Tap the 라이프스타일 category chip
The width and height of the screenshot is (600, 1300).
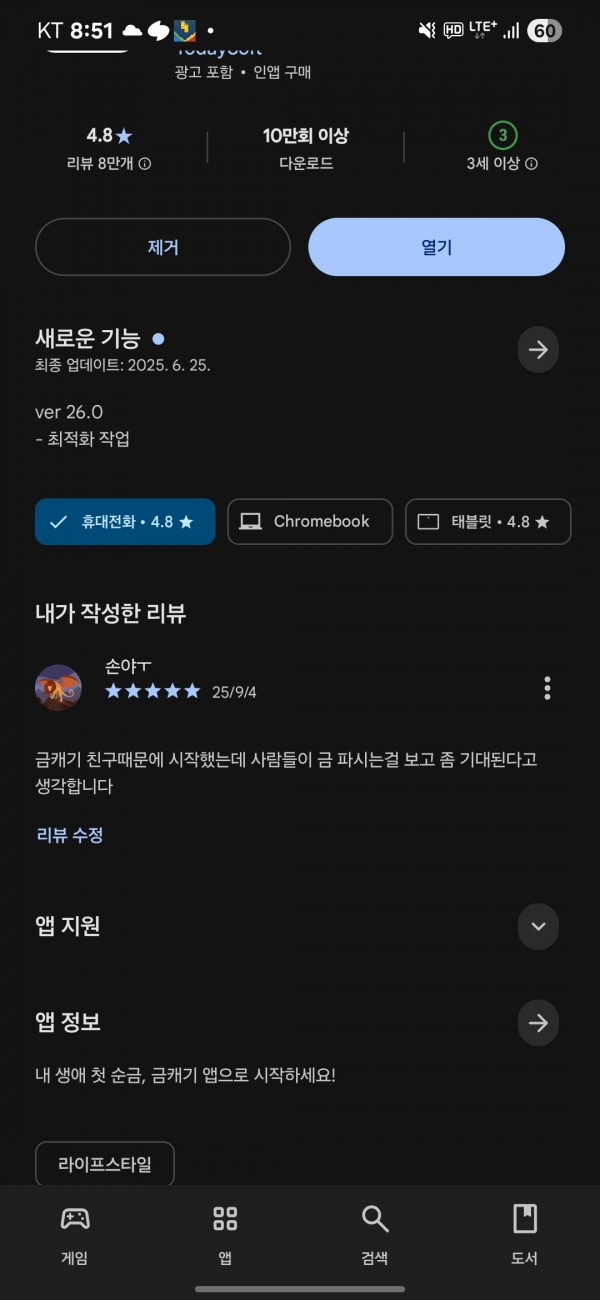pos(105,1164)
